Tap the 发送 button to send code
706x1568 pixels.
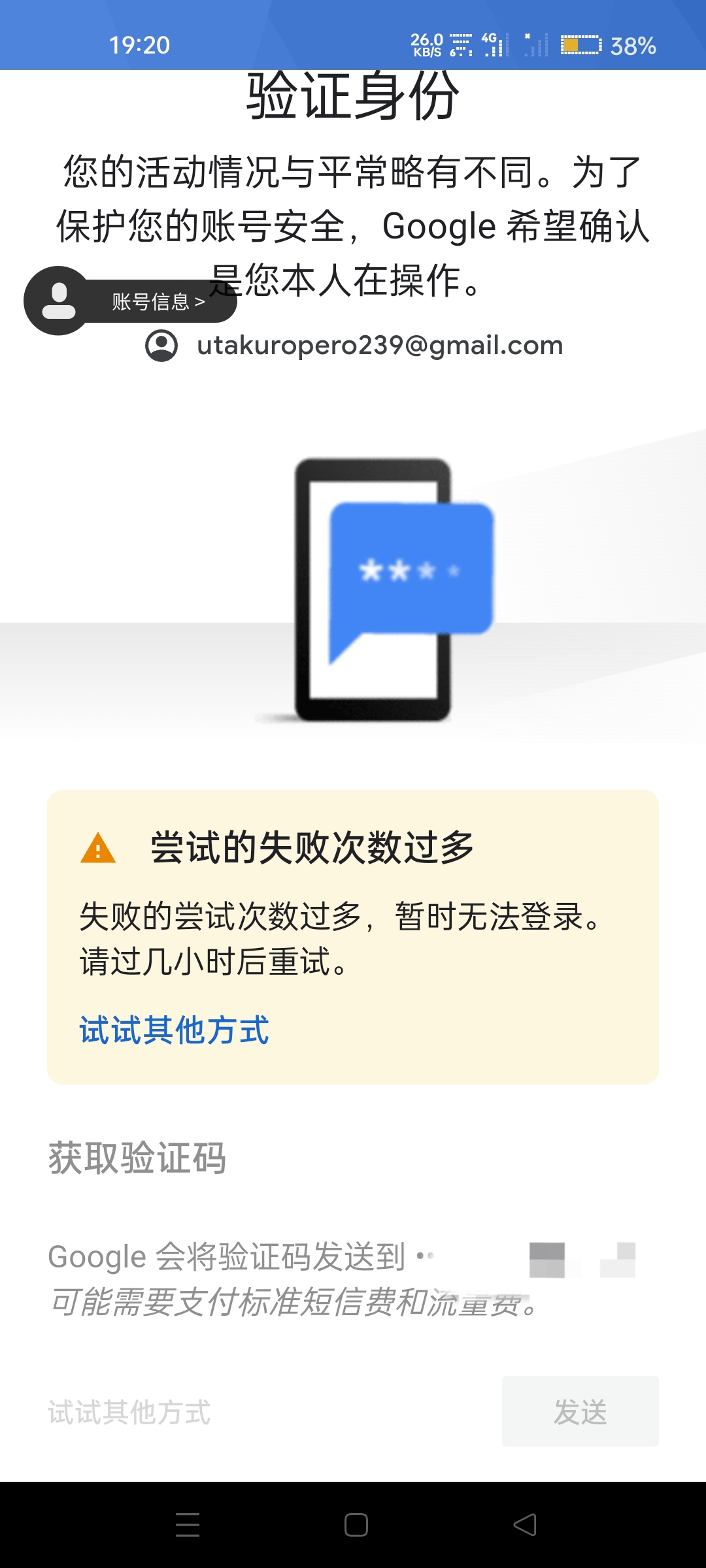coord(580,1411)
